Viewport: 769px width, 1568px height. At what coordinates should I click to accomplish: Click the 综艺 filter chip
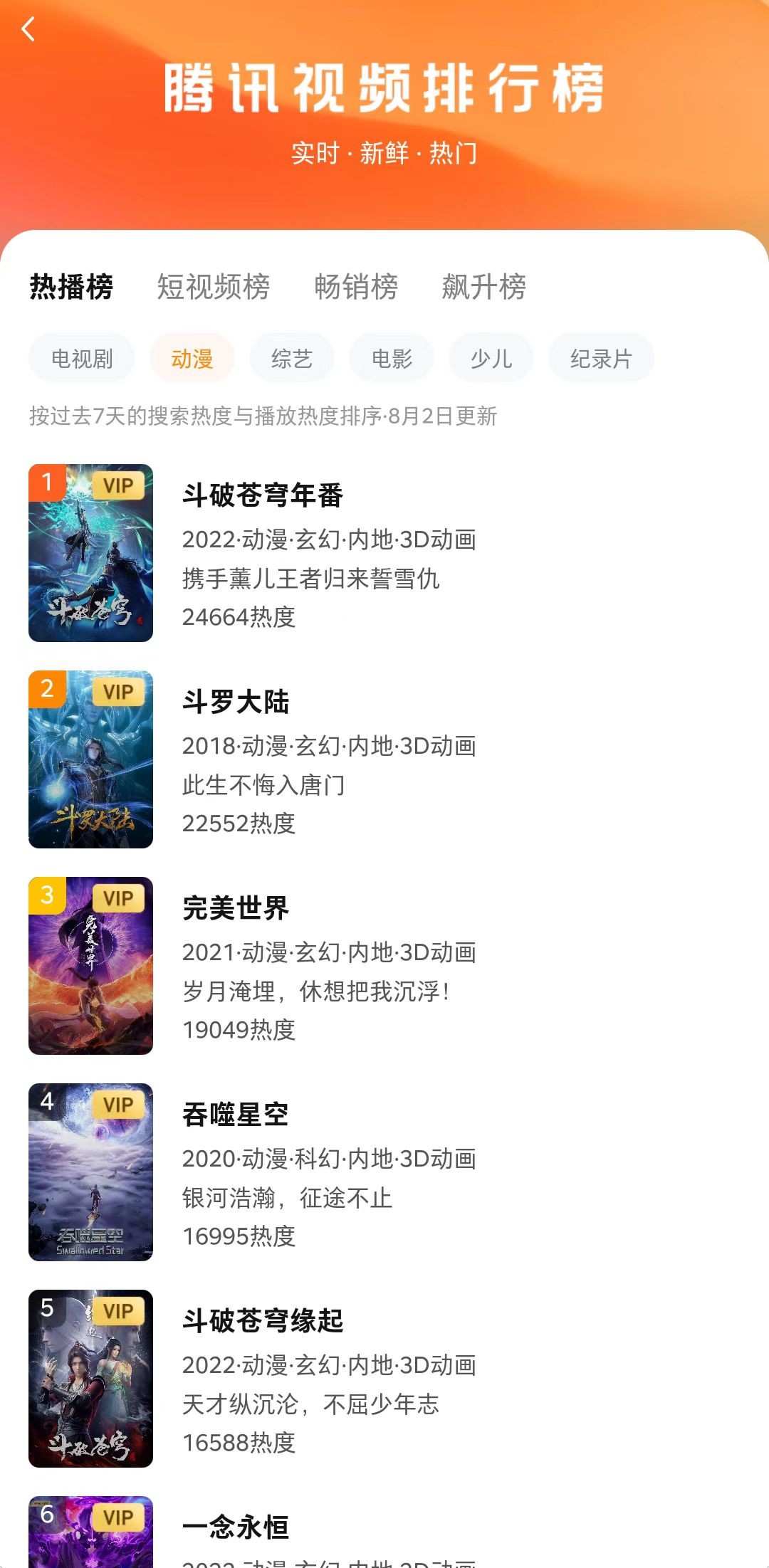(291, 358)
